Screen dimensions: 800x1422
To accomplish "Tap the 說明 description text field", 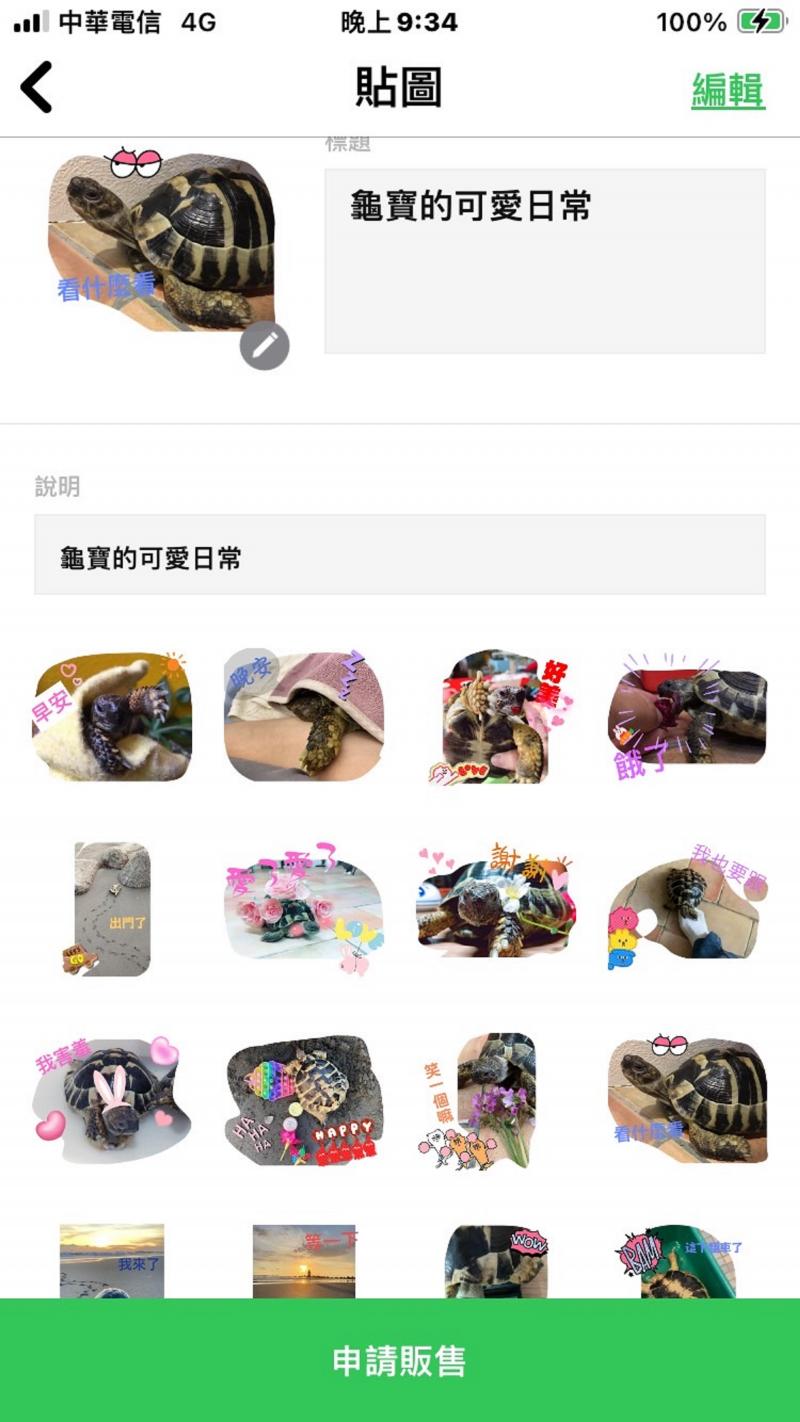I will 400,555.
